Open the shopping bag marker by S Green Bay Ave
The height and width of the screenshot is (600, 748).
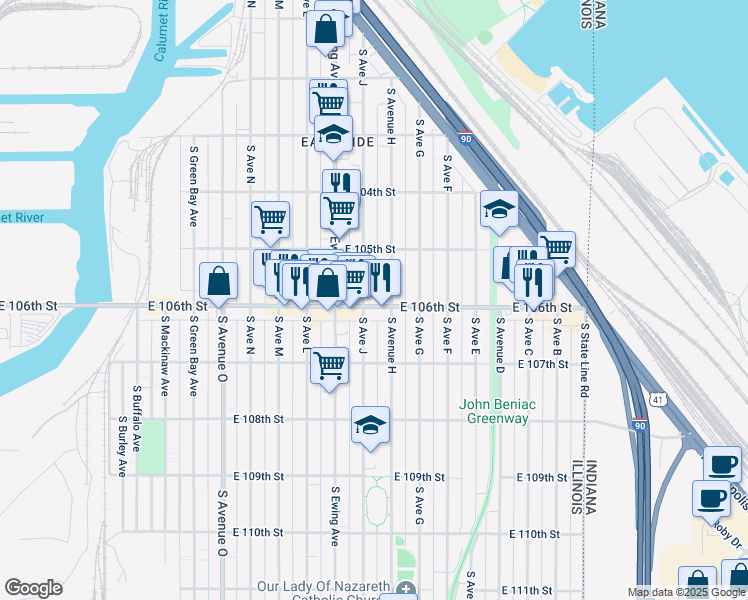coord(218,282)
